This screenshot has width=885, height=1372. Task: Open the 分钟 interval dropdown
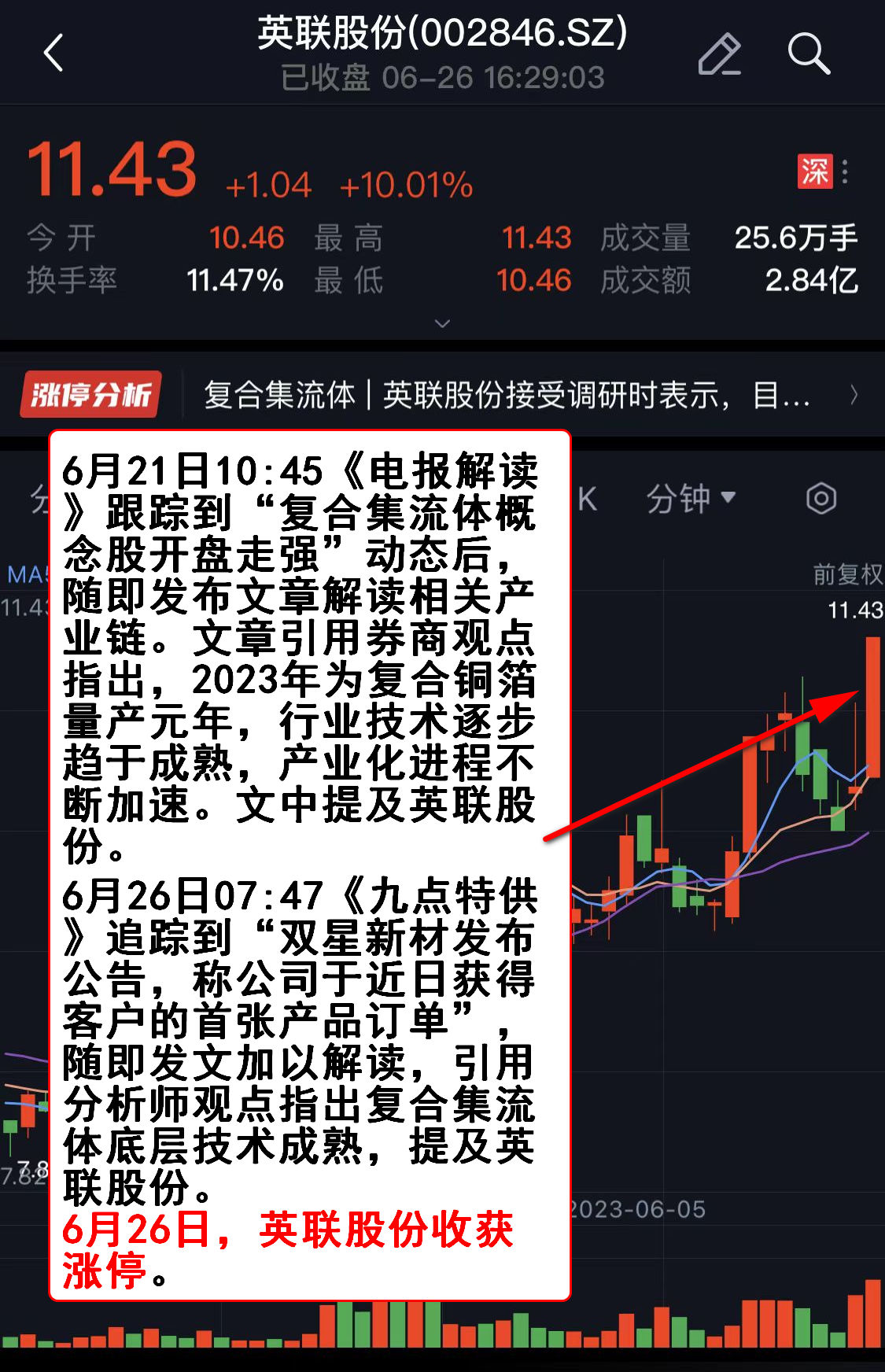pyautogui.click(x=690, y=498)
